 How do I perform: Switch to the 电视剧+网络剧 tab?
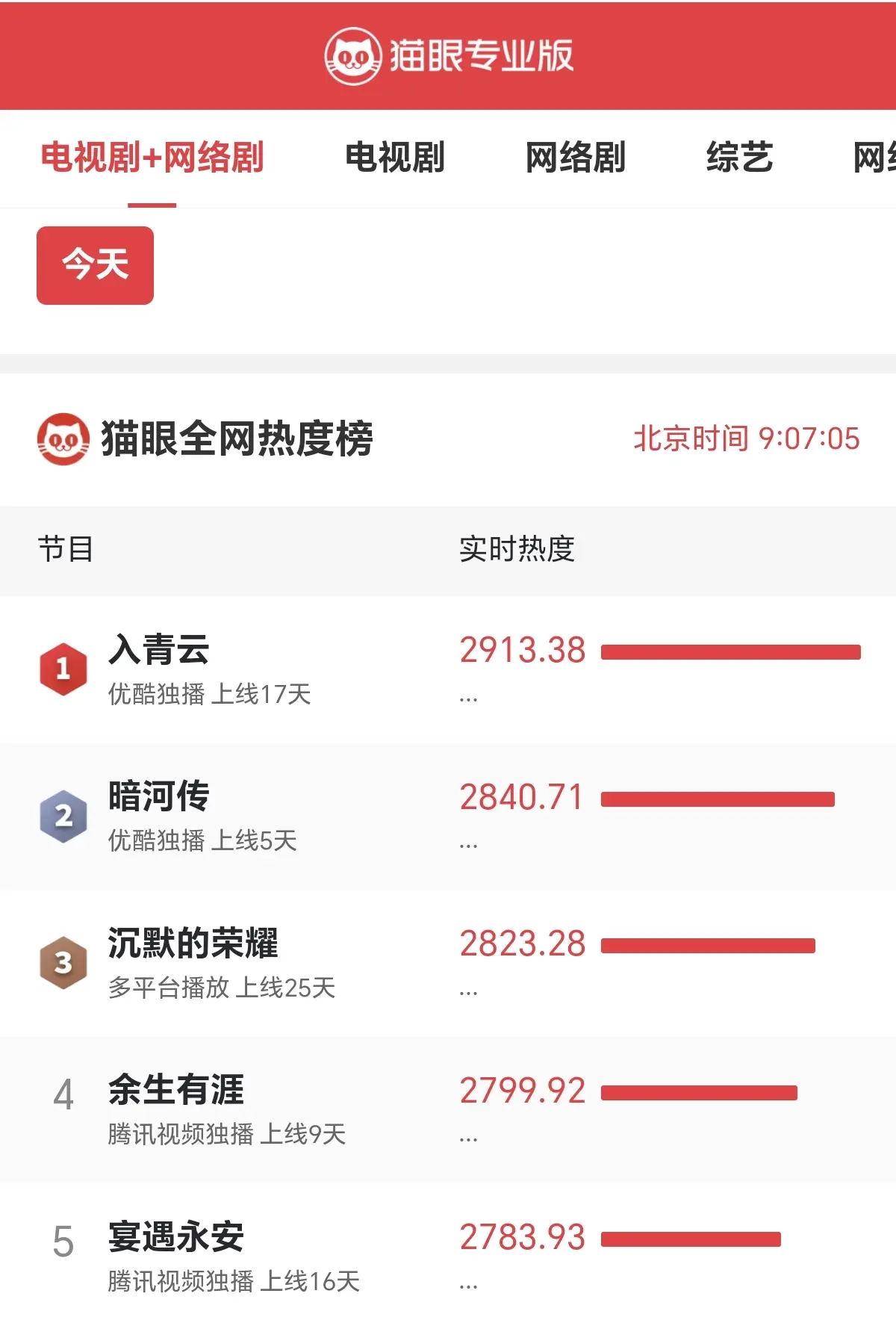coord(152,158)
